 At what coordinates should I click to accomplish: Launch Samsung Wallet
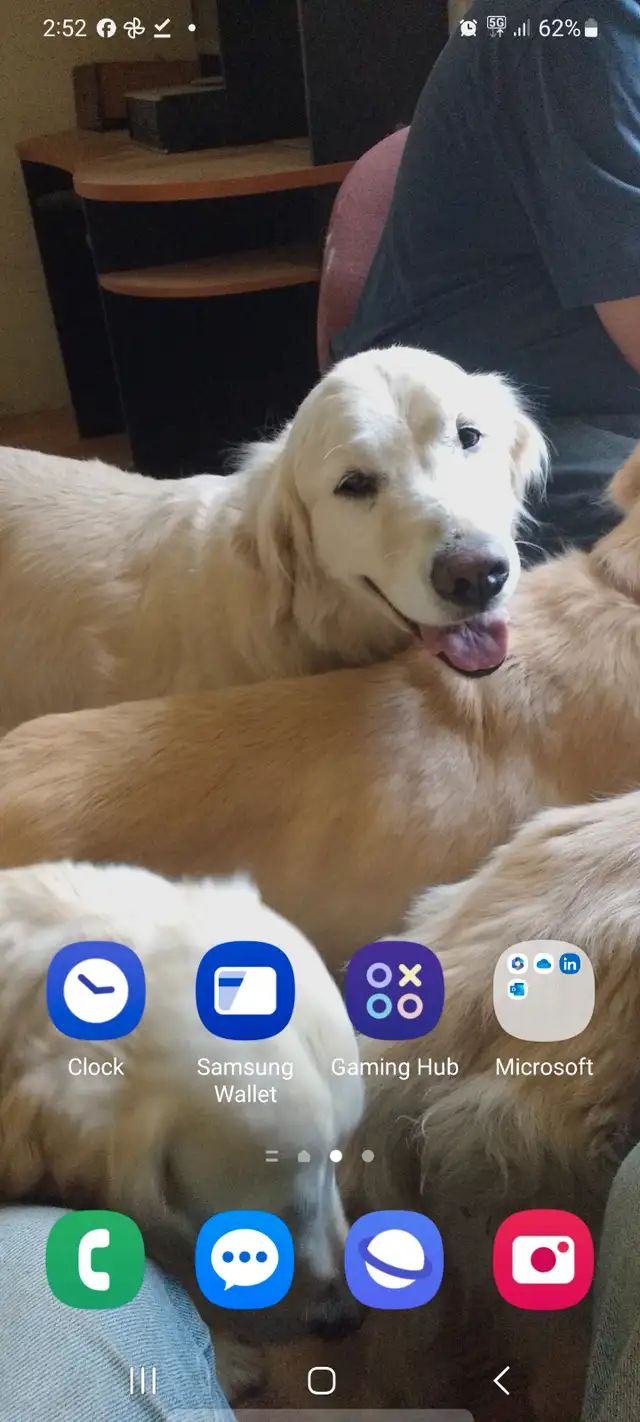(x=245, y=991)
